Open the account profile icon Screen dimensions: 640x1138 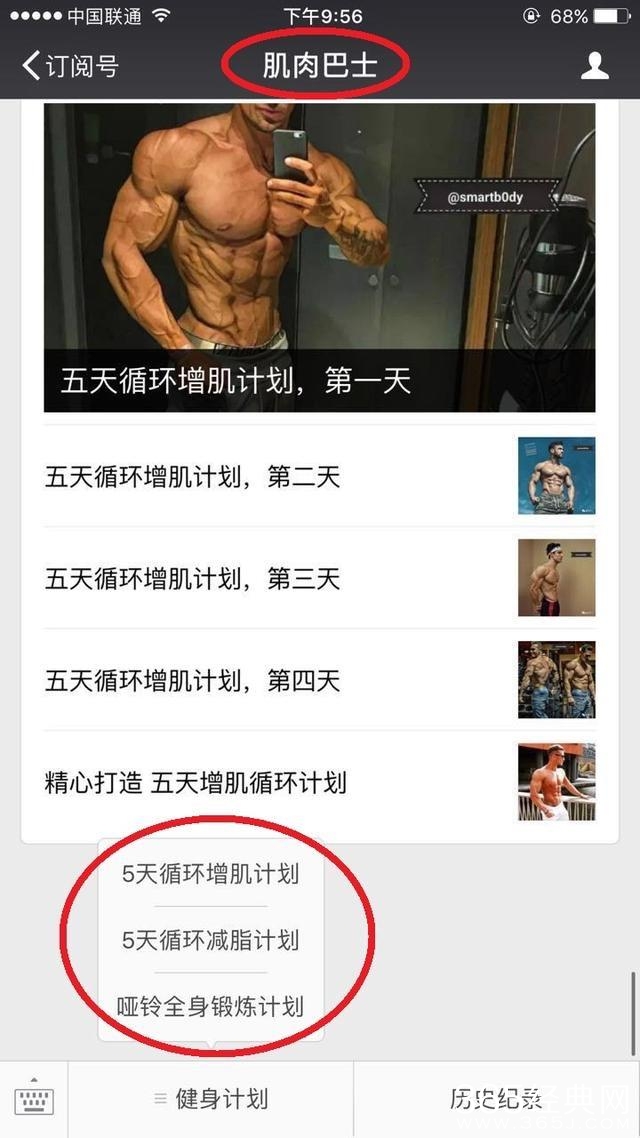(595, 66)
